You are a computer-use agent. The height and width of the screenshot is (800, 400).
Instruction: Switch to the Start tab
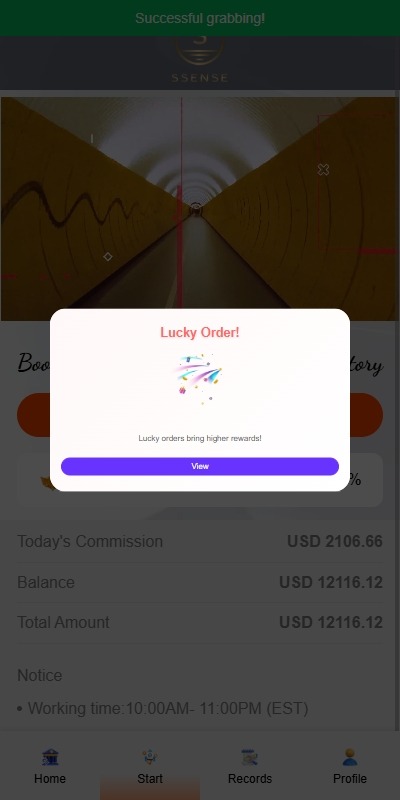[150, 766]
